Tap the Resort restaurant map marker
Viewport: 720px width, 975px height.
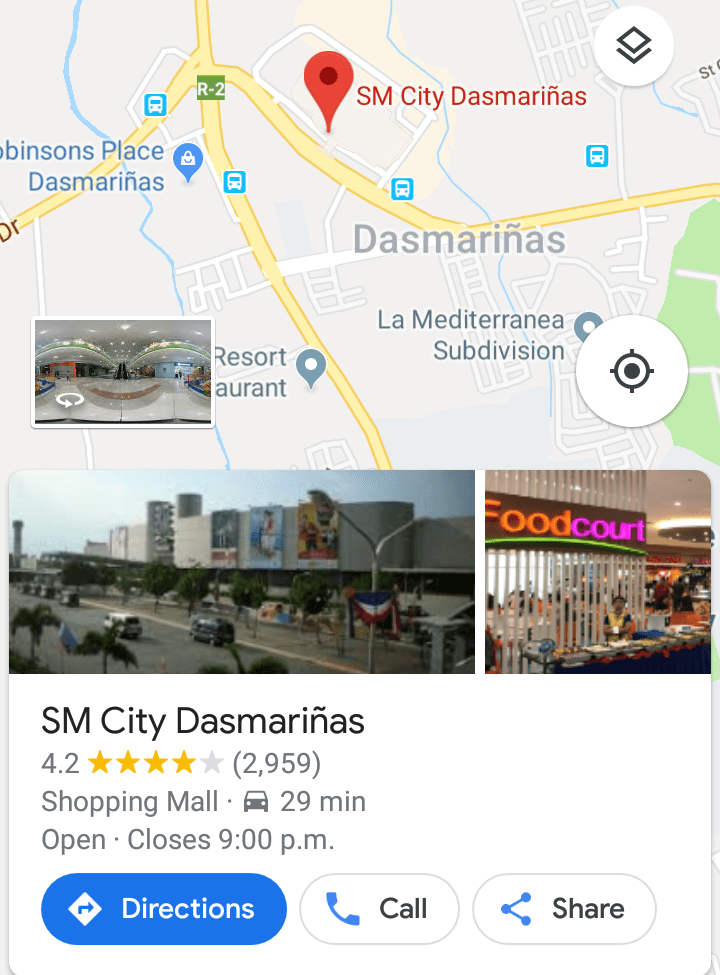pos(312,368)
